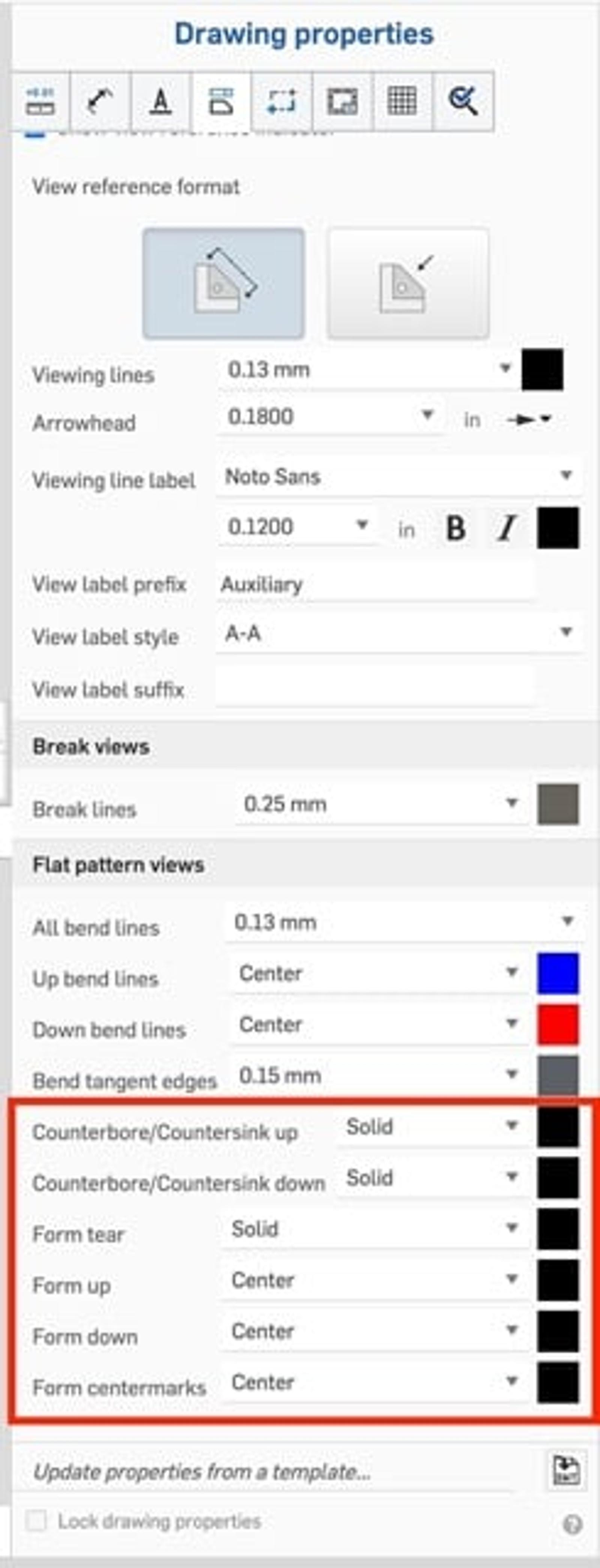The height and width of the screenshot is (1568, 600).
Task: Toggle bold for viewing line label
Action: point(455,528)
